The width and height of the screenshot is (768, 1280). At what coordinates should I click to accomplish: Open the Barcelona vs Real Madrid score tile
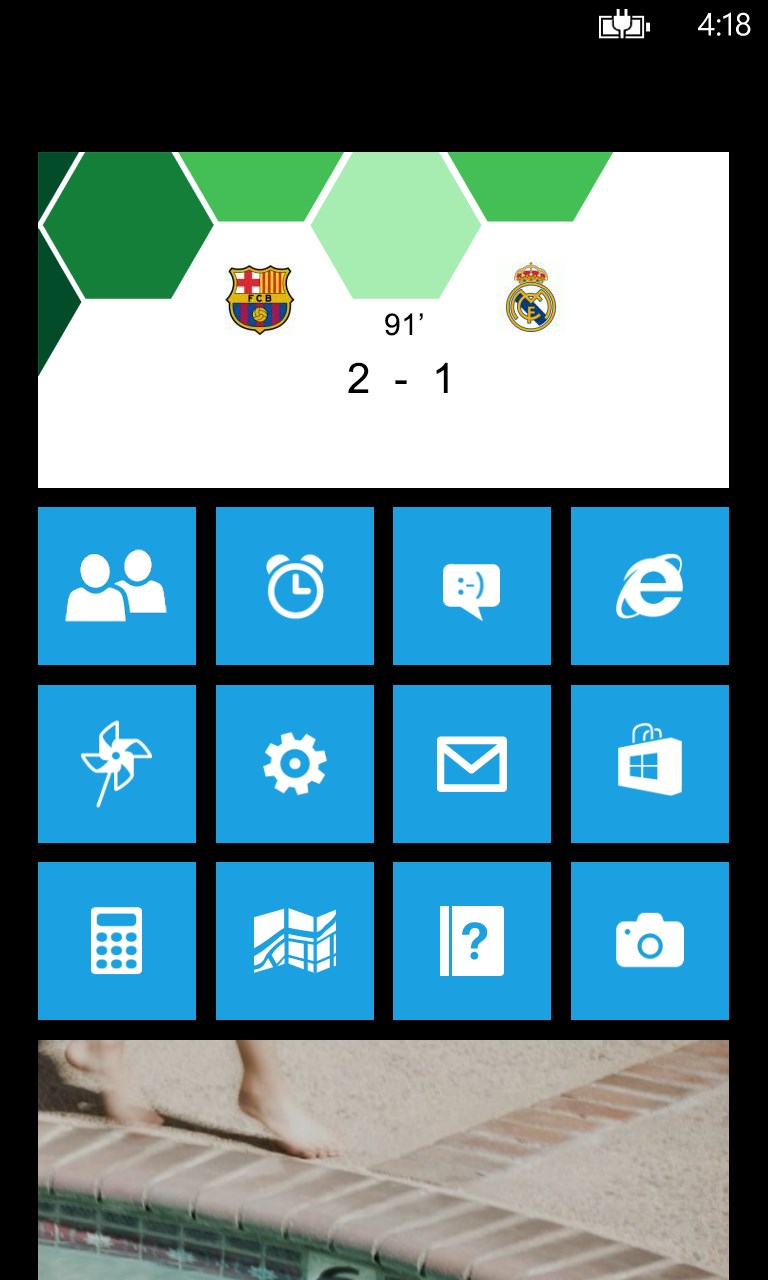(383, 320)
